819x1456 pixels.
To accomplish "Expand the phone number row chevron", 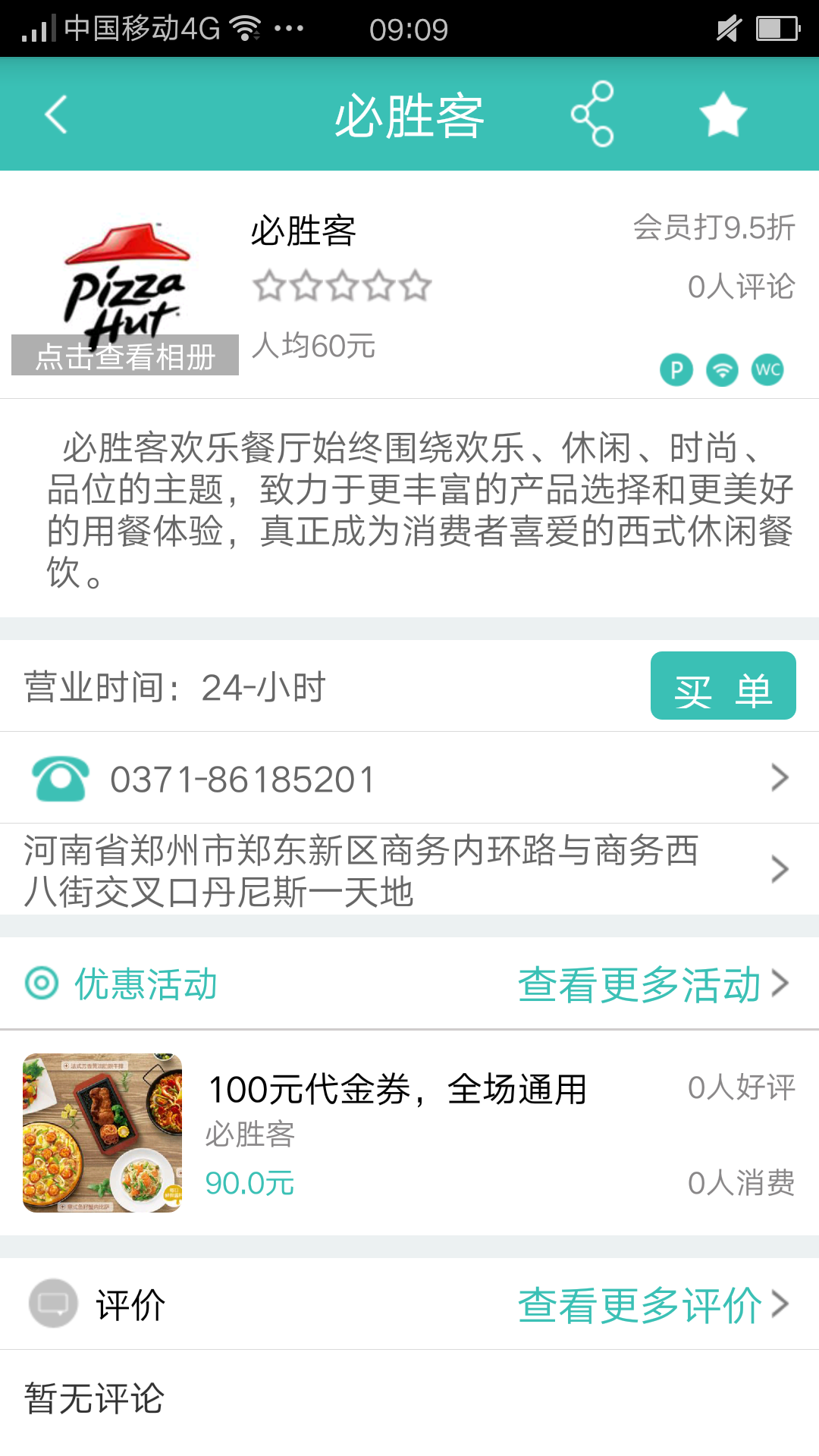I will click(x=780, y=777).
